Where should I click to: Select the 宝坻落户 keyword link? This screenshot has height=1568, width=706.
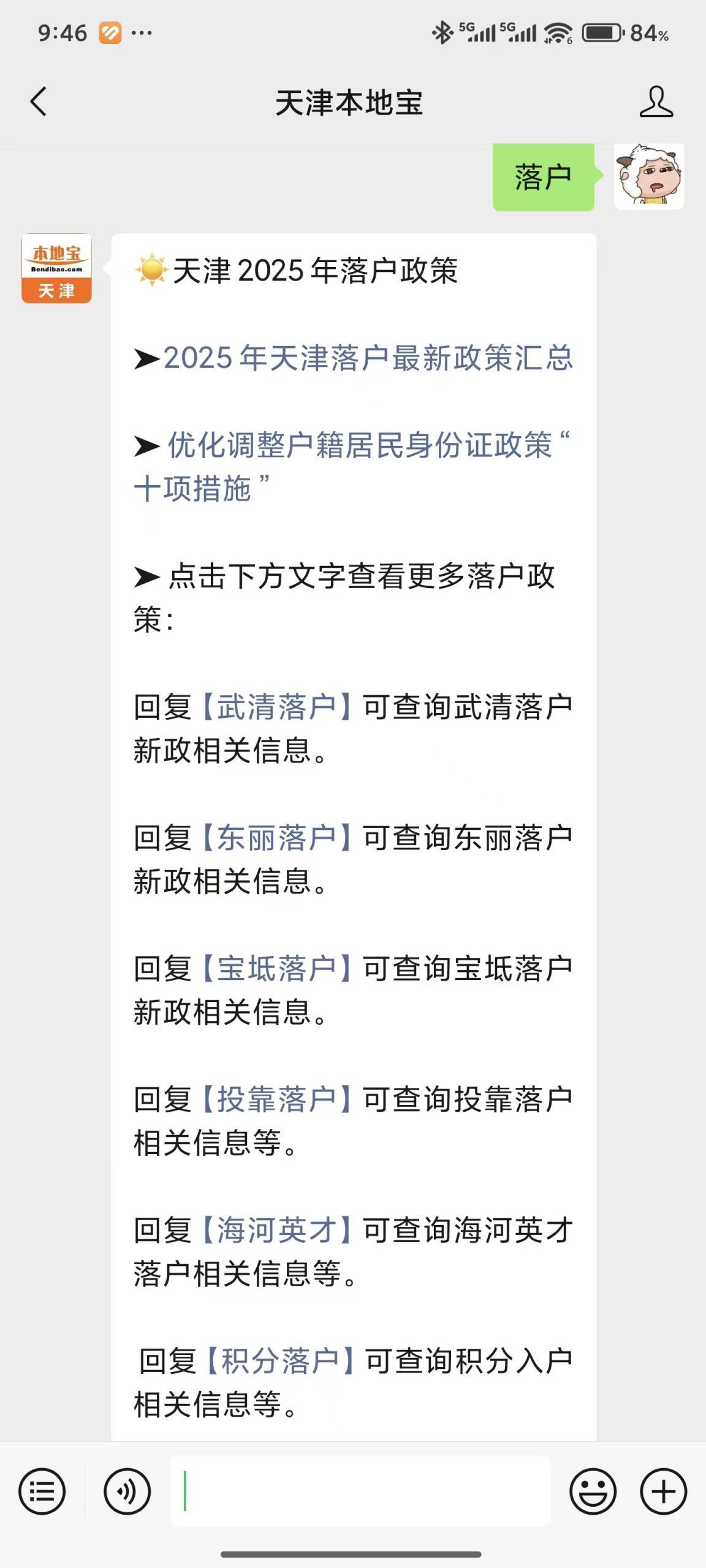(276, 968)
